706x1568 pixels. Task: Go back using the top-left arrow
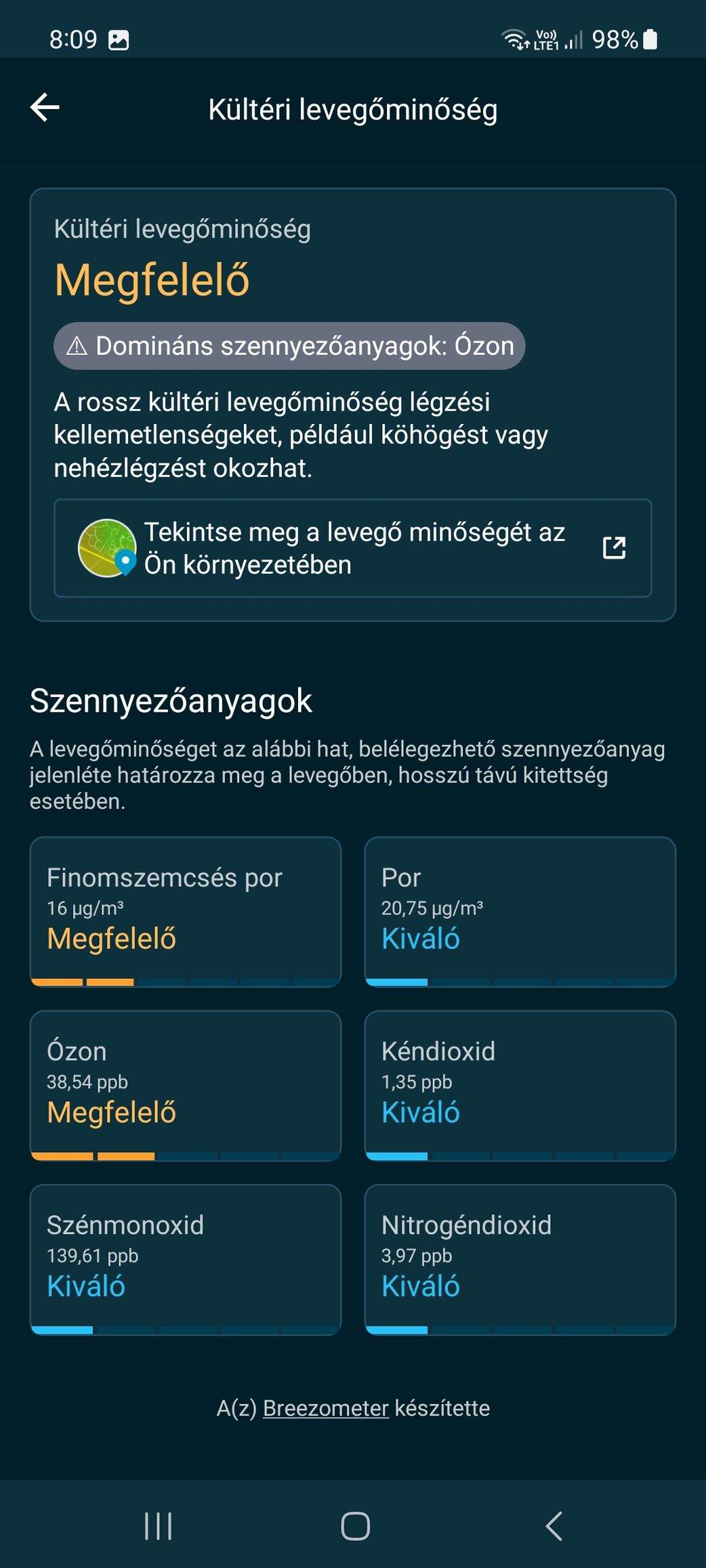[x=45, y=108]
